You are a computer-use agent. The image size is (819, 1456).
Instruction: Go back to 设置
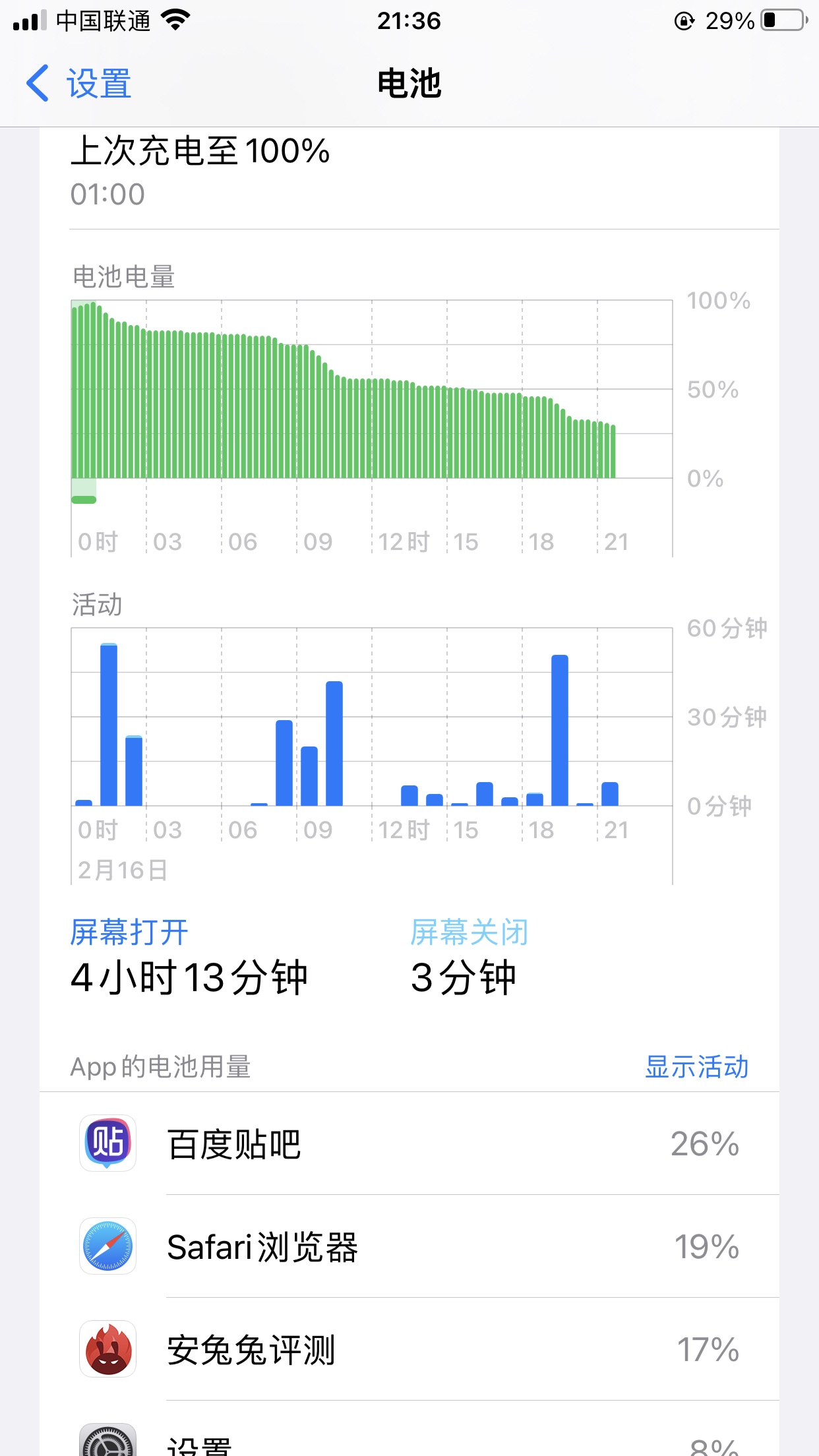[78, 84]
